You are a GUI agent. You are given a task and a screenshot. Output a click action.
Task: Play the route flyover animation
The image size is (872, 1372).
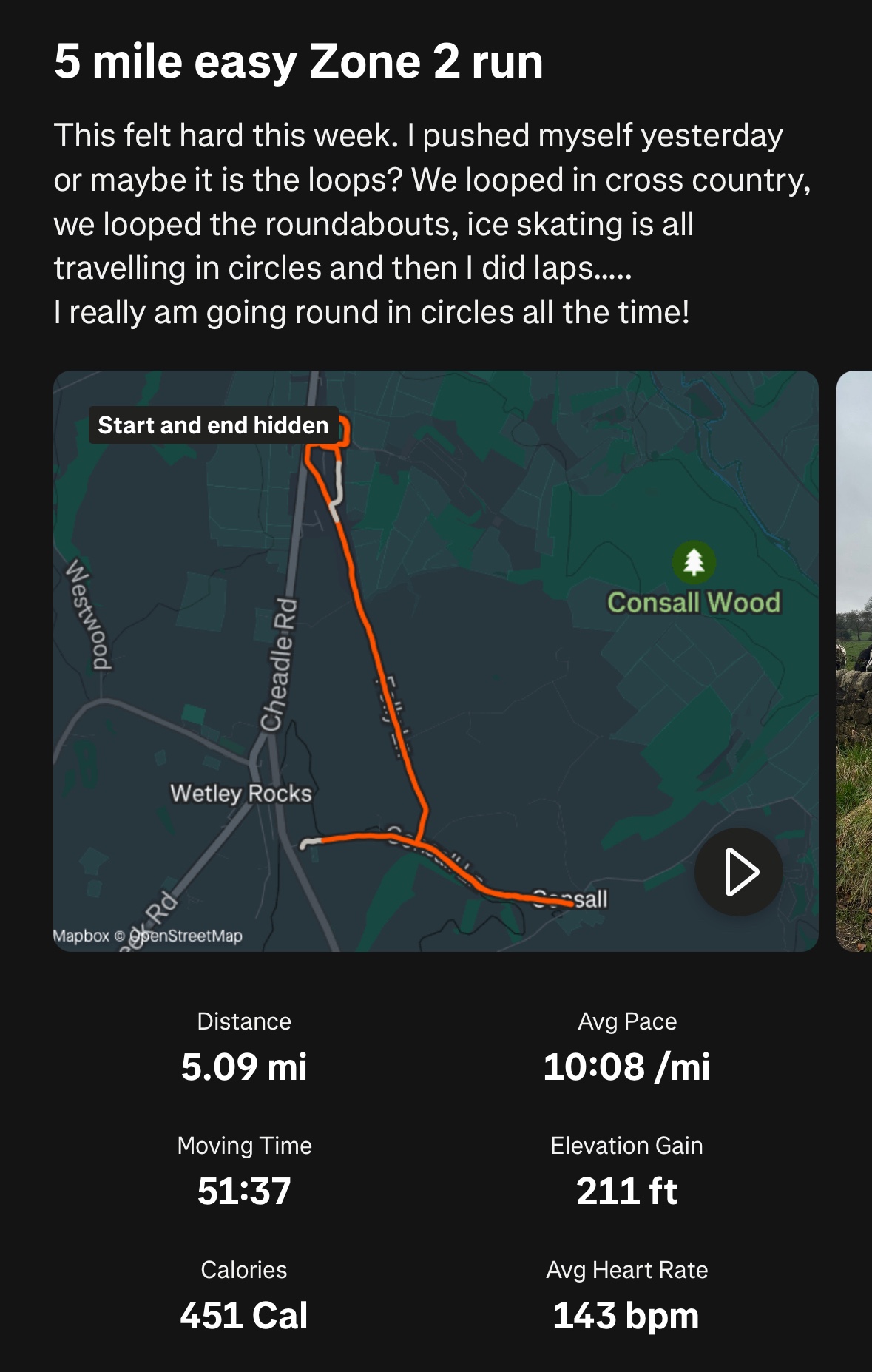click(x=738, y=872)
